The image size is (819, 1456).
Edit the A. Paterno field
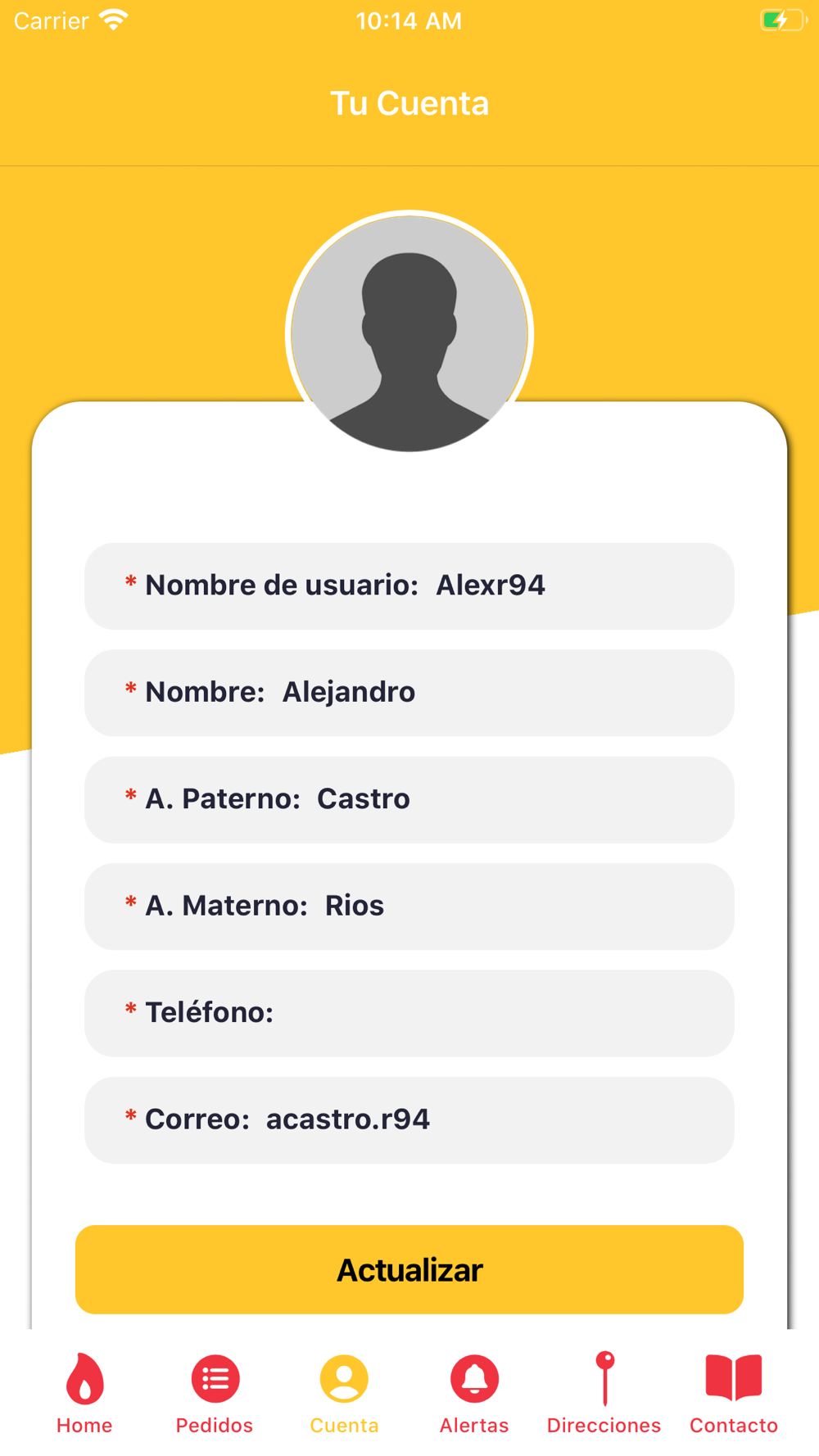click(x=409, y=799)
